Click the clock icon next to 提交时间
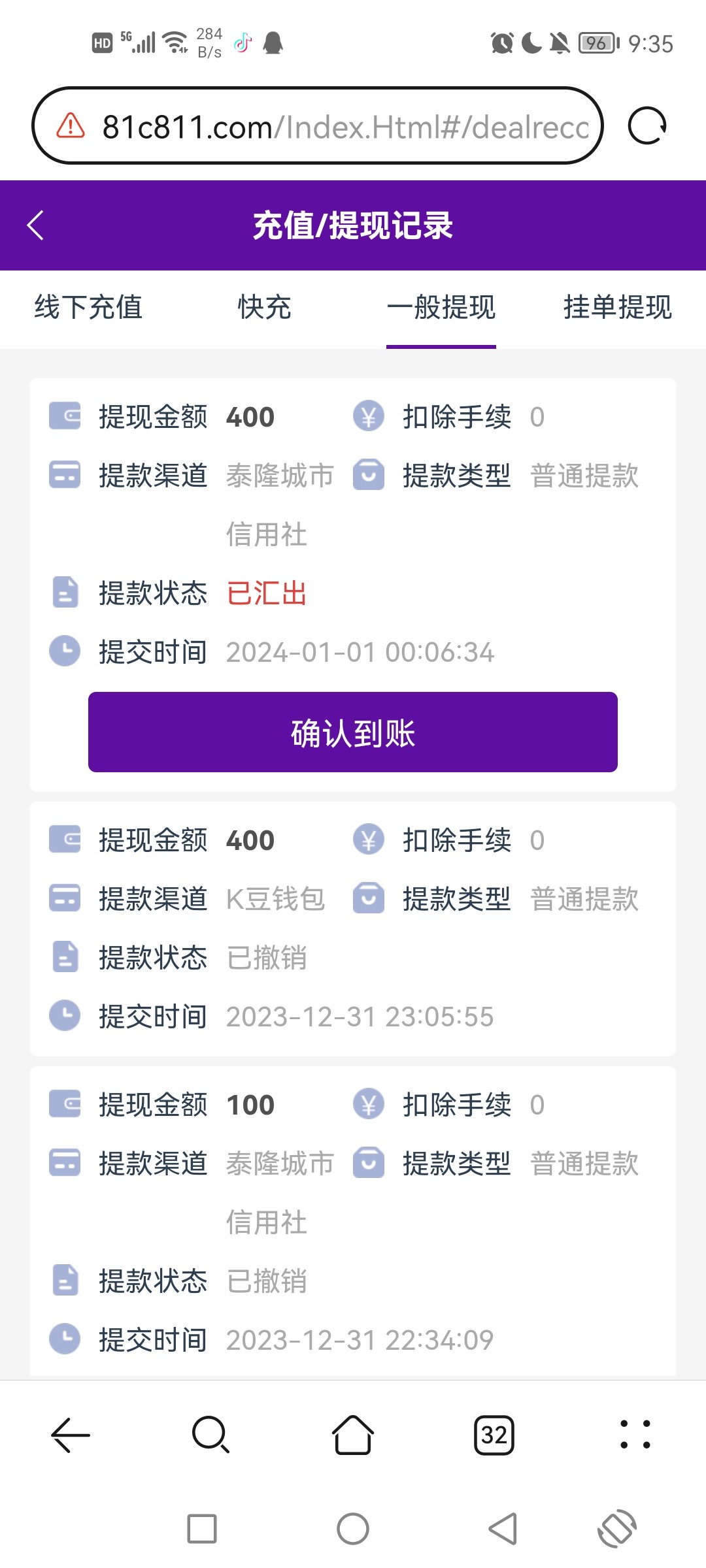706x1568 pixels. click(64, 651)
